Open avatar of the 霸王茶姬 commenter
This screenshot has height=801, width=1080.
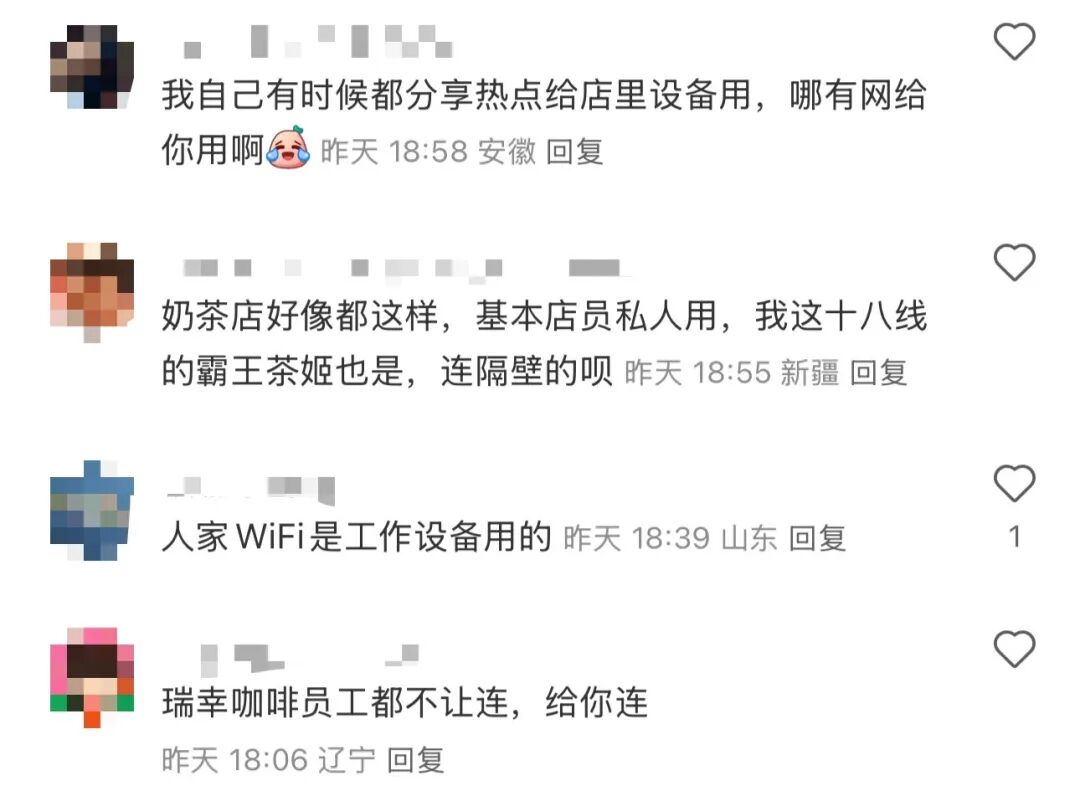92,285
